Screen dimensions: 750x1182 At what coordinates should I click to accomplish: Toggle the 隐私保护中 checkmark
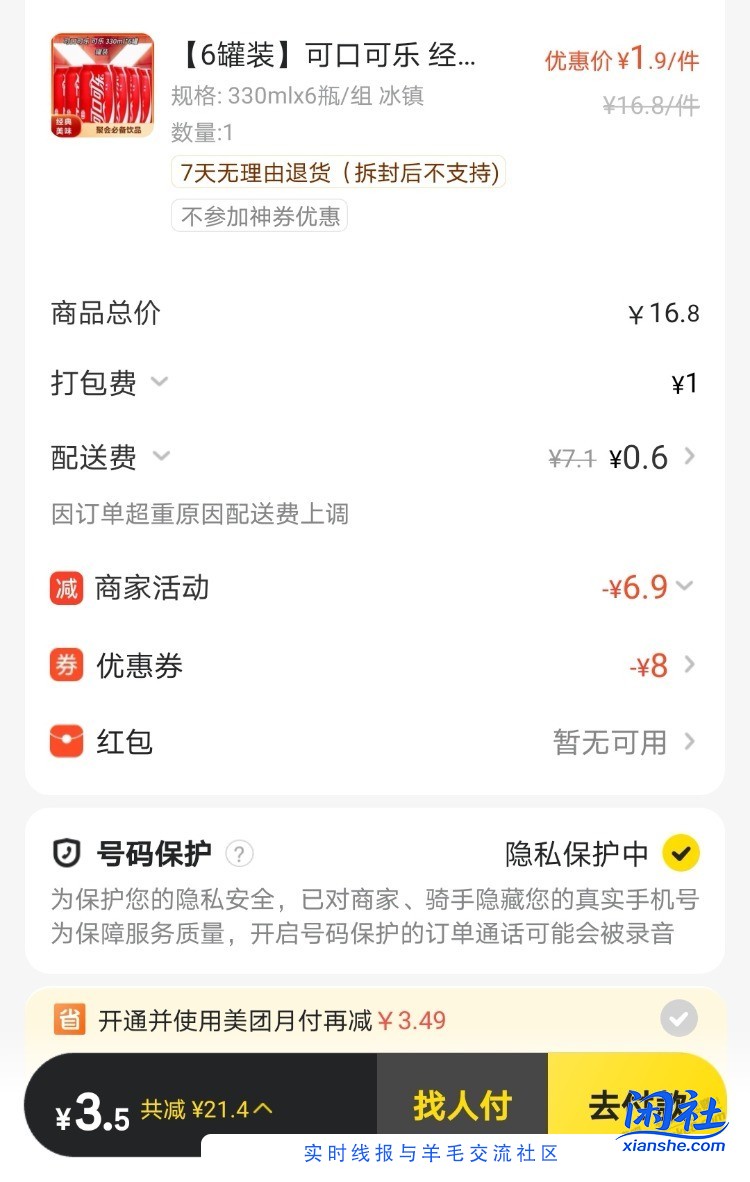coord(682,854)
